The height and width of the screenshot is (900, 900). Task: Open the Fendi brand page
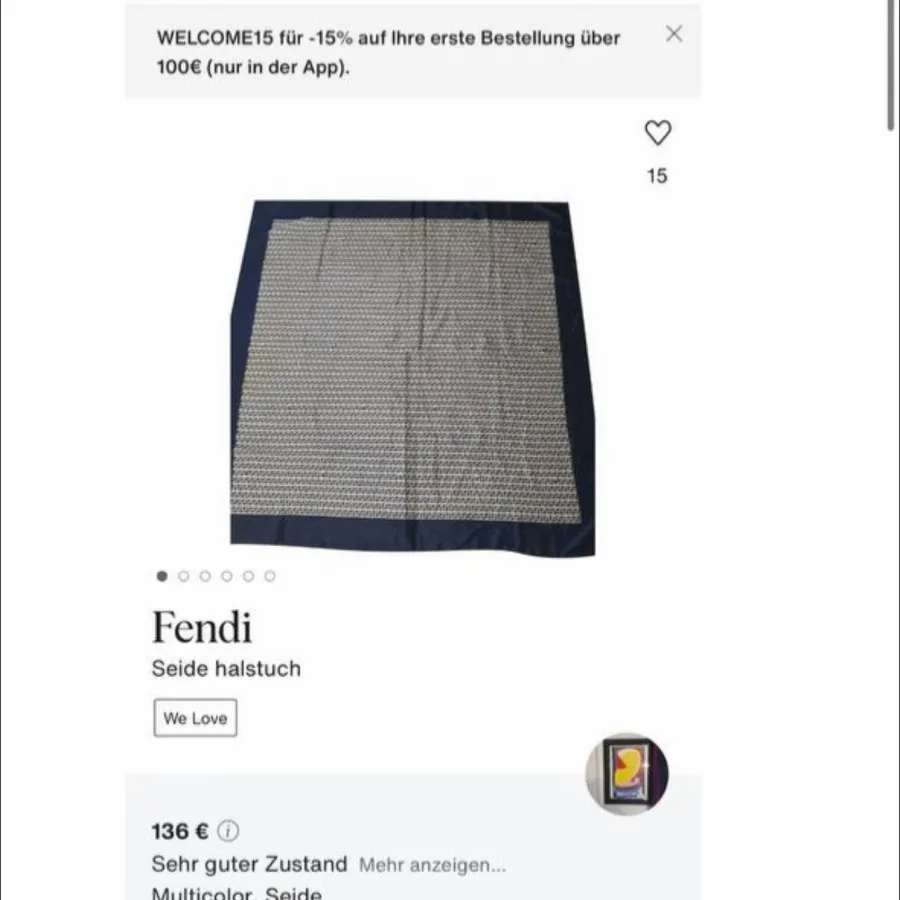click(x=202, y=627)
